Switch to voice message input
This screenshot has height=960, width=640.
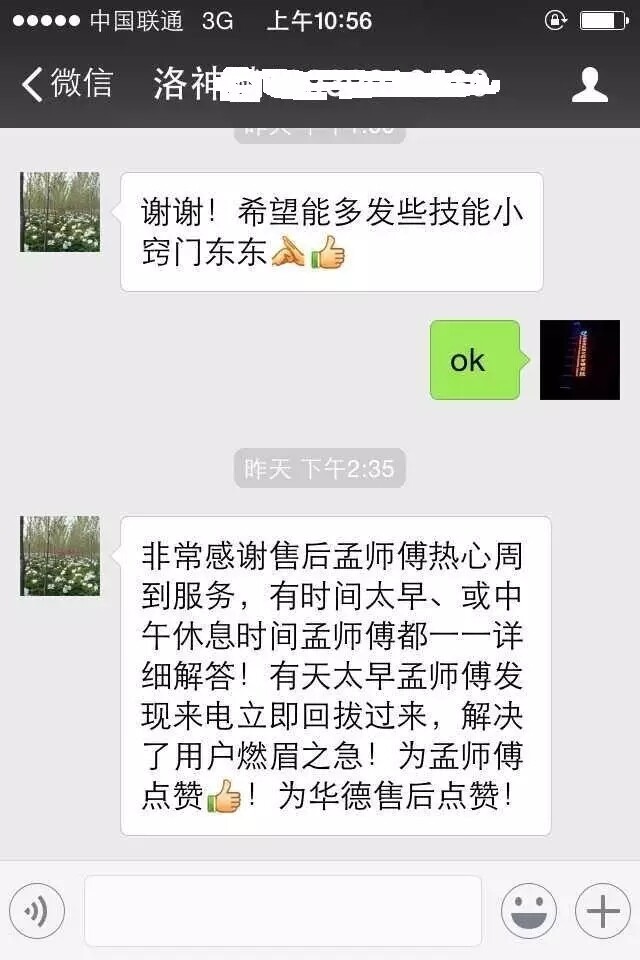click(x=37, y=911)
